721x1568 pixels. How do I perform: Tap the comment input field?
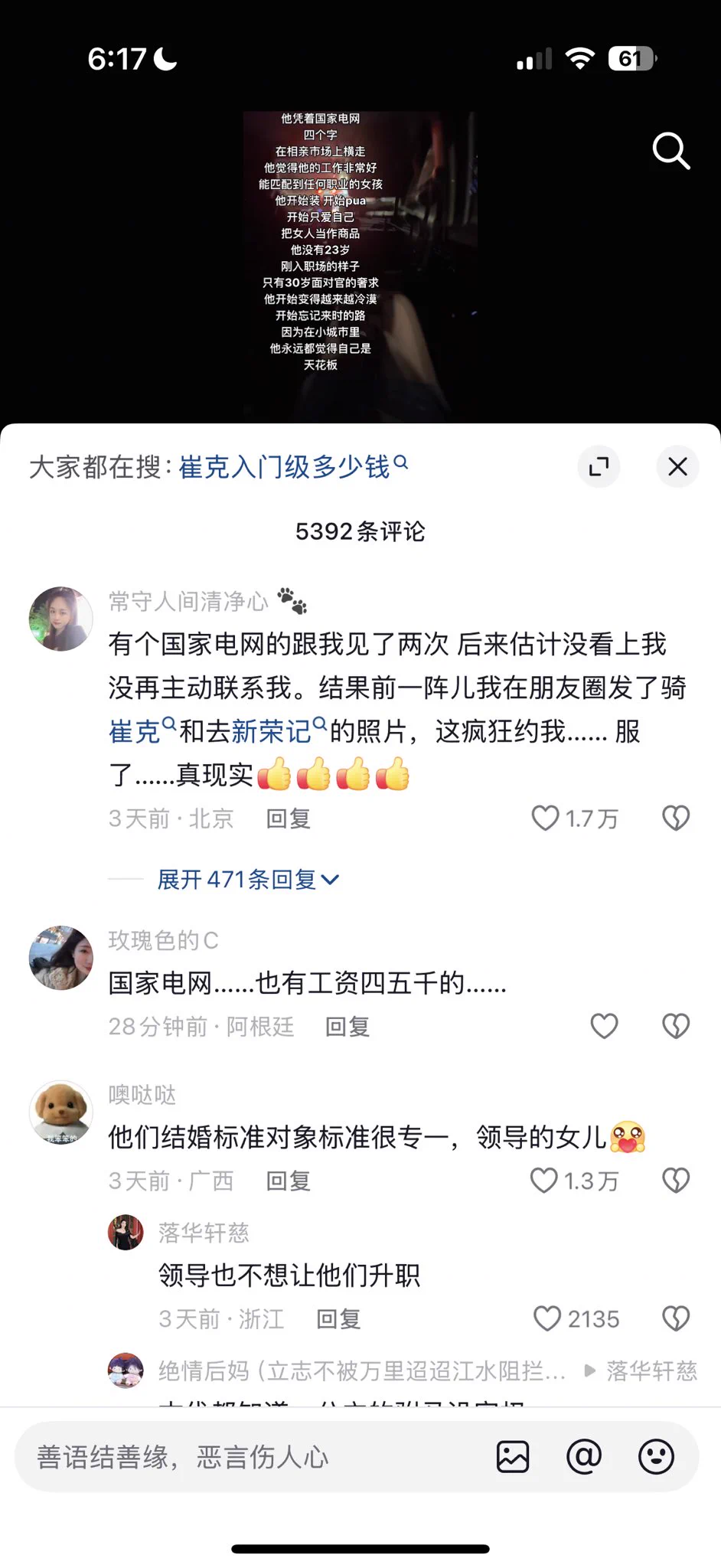point(253,1456)
